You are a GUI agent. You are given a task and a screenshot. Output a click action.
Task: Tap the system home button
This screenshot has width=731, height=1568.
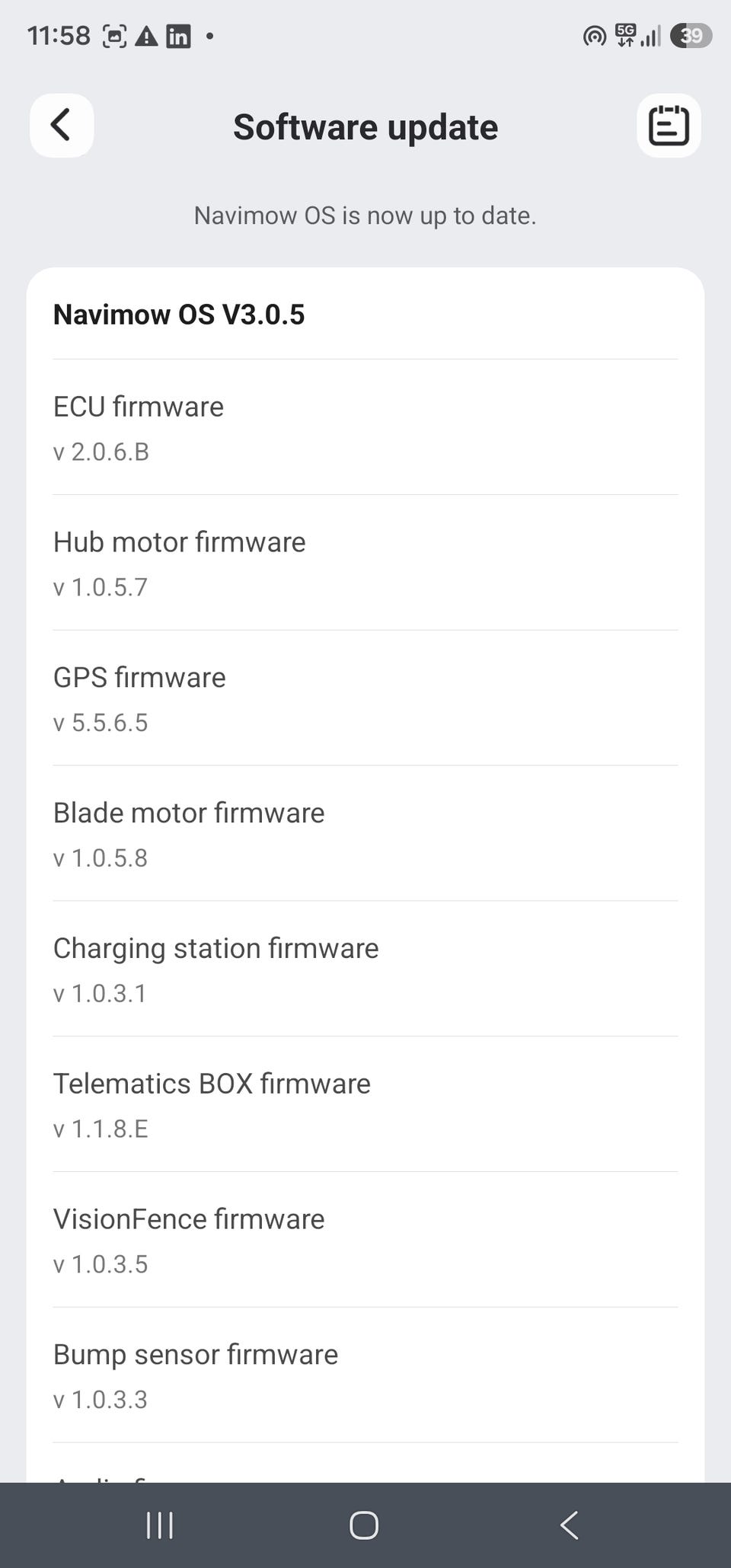click(x=364, y=1525)
